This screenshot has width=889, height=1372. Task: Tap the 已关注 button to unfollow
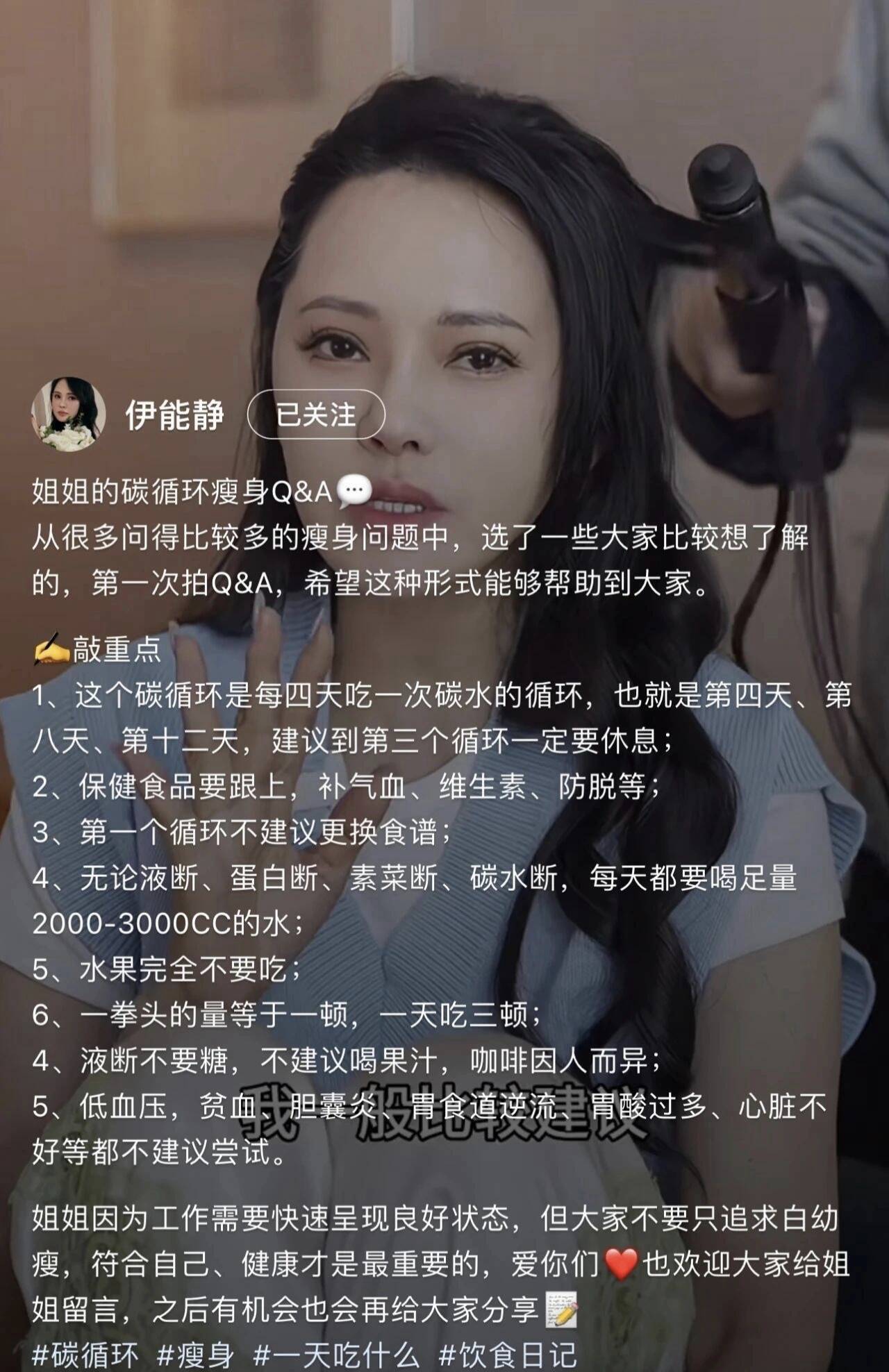pyautogui.click(x=316, y=415)
